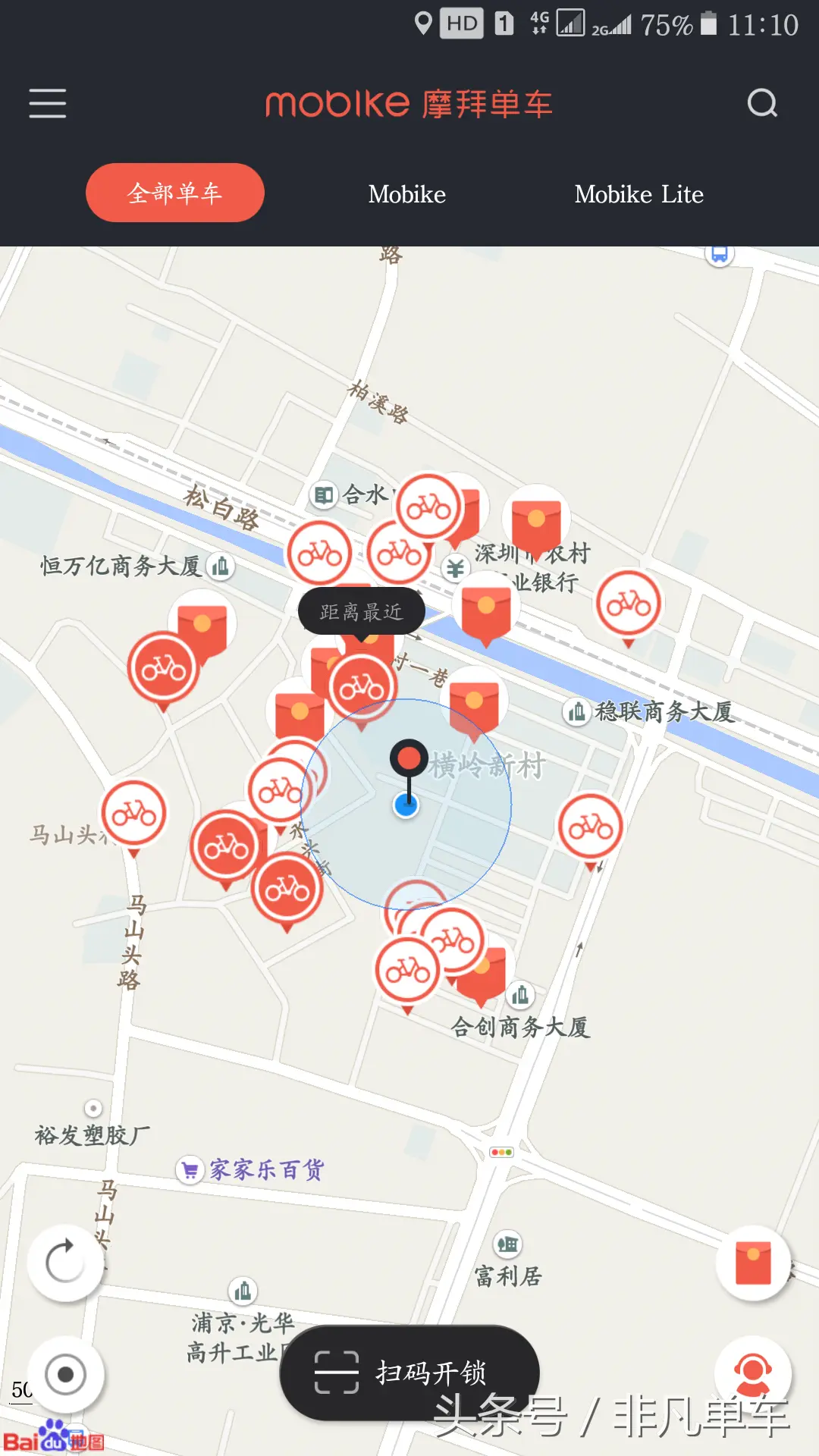819x1456 pixels.
Task: Contact customer service via headset icon
Action: tap(753, 1374)
